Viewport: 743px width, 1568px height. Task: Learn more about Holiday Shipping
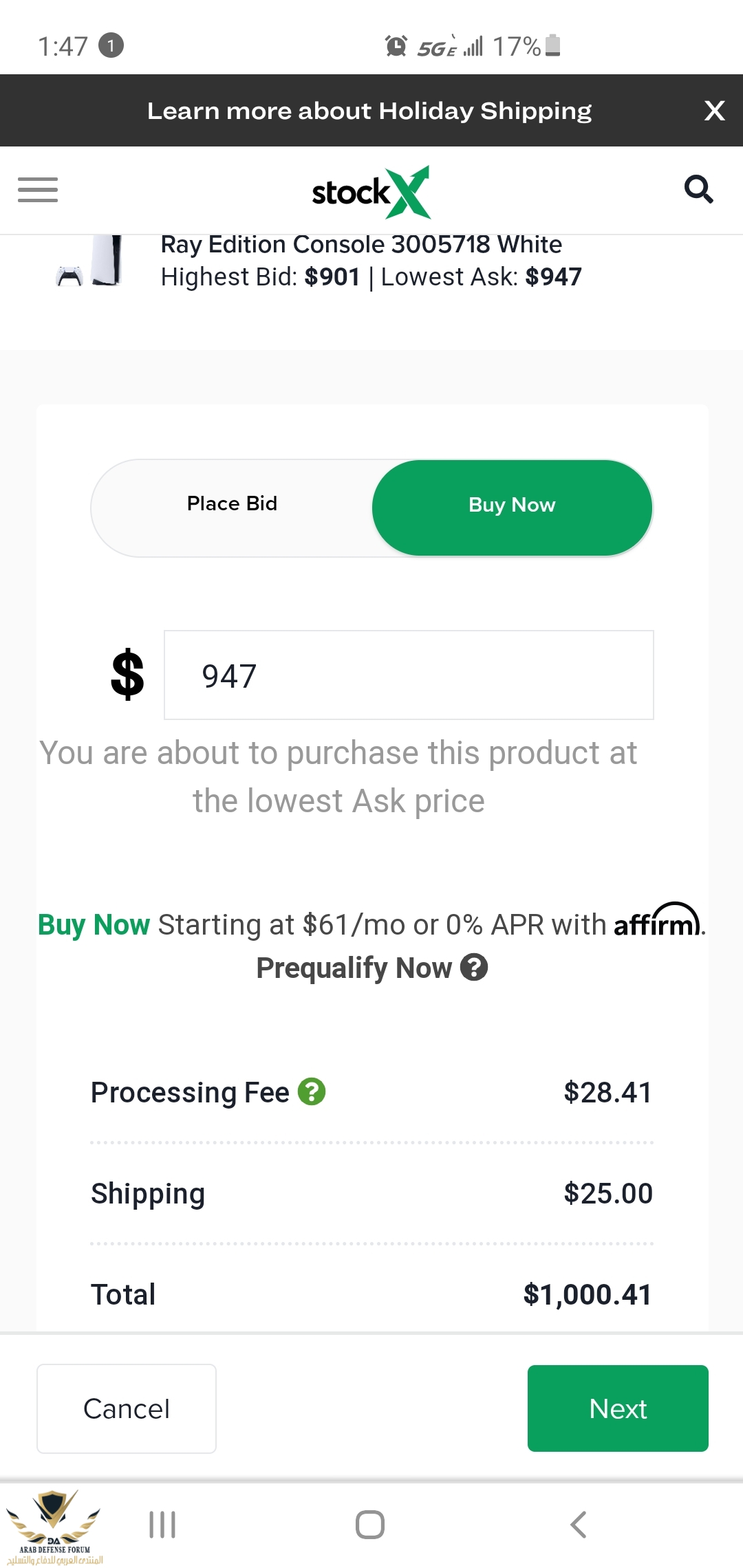[x=369, y=111]
